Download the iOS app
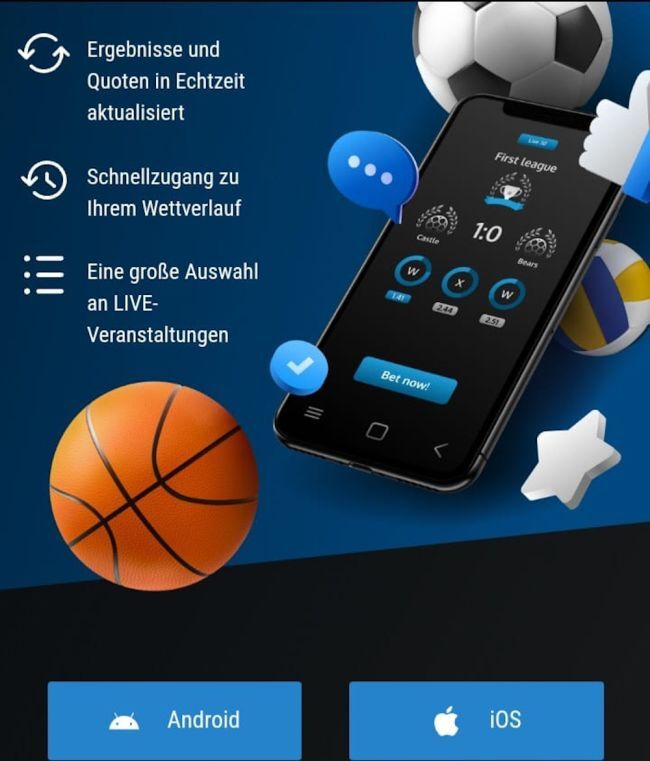The height and width of the screenshot is (761, 650). (476, 720)
